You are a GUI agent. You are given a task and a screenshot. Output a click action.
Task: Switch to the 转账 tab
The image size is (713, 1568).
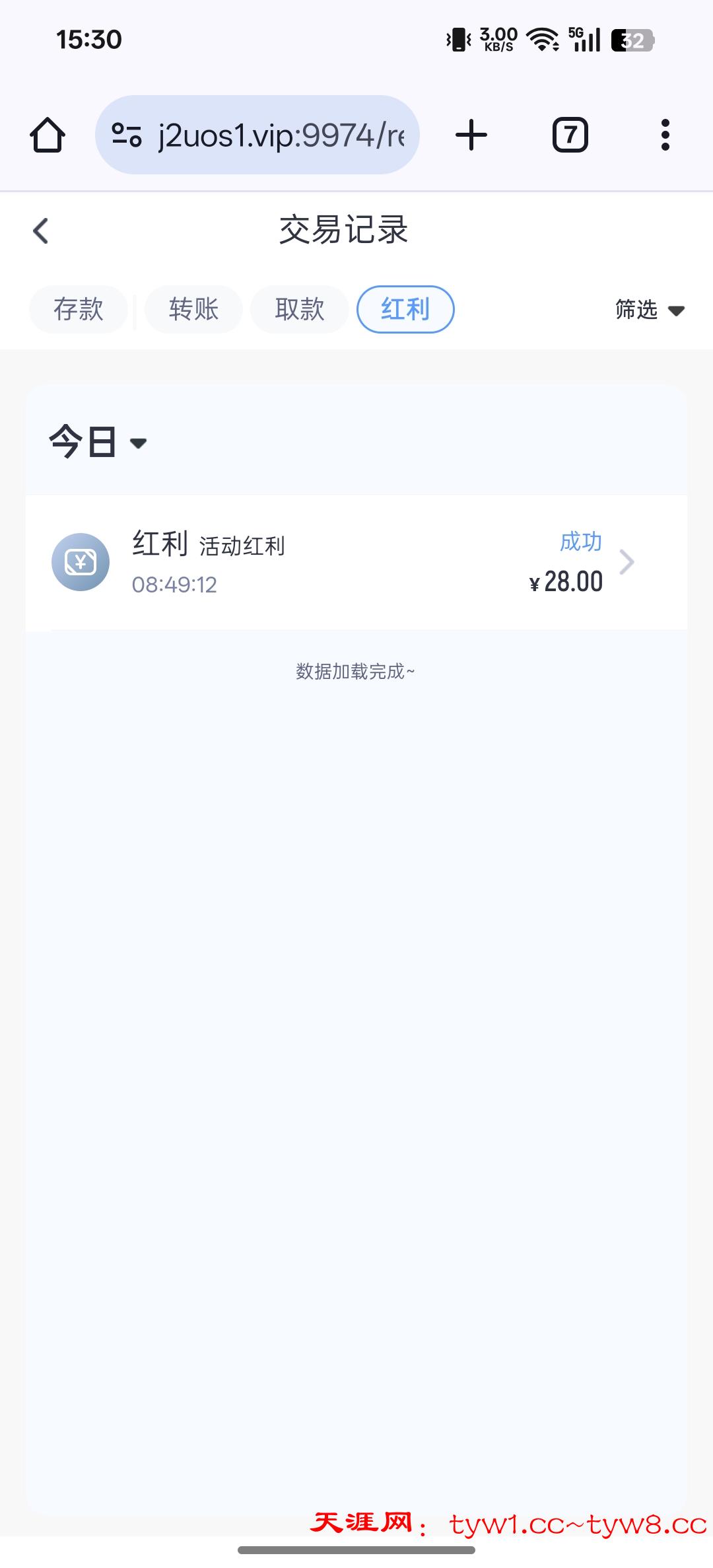click(x=193, y=309)
